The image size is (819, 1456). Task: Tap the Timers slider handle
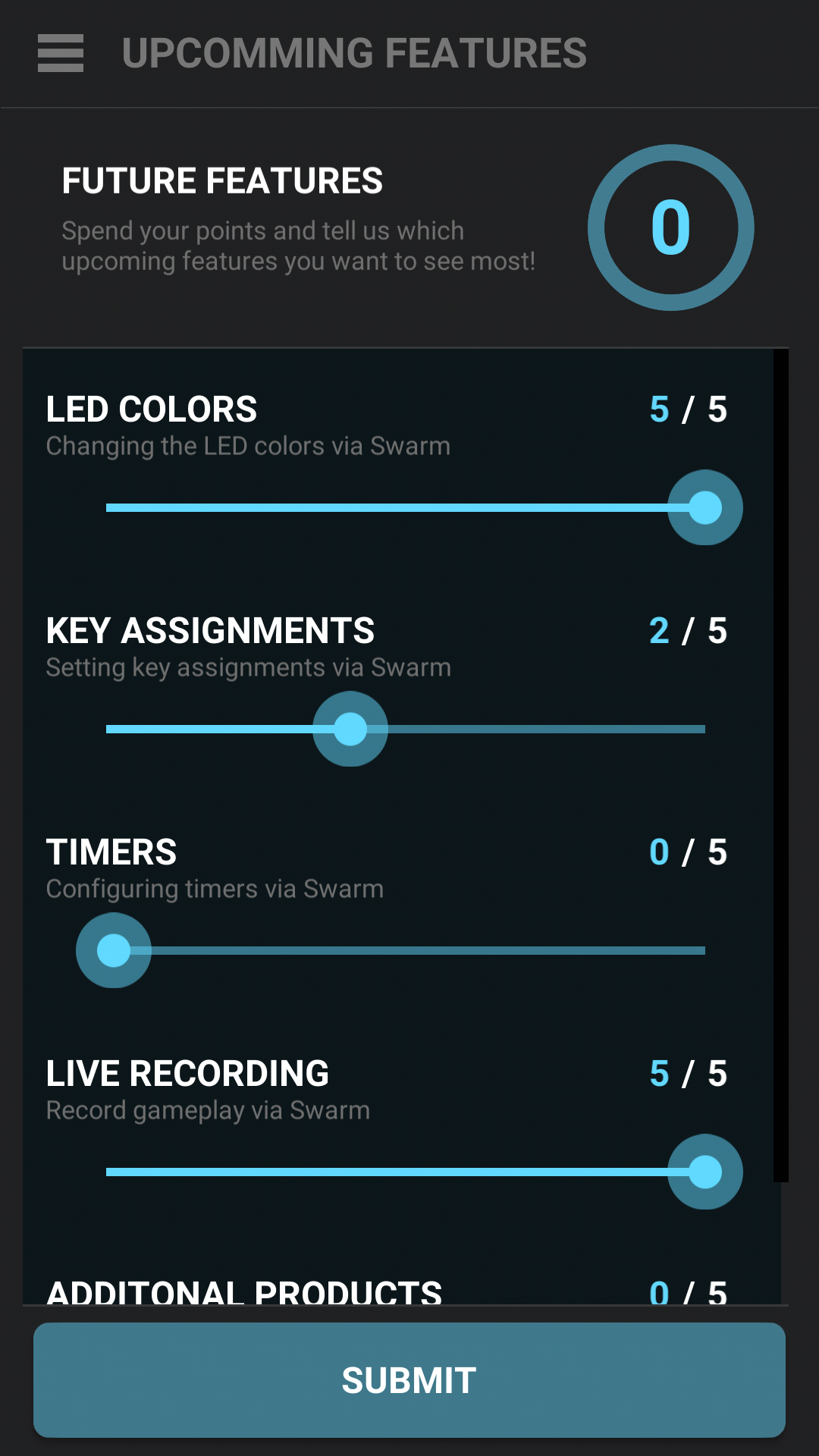(x=114, y=950)
